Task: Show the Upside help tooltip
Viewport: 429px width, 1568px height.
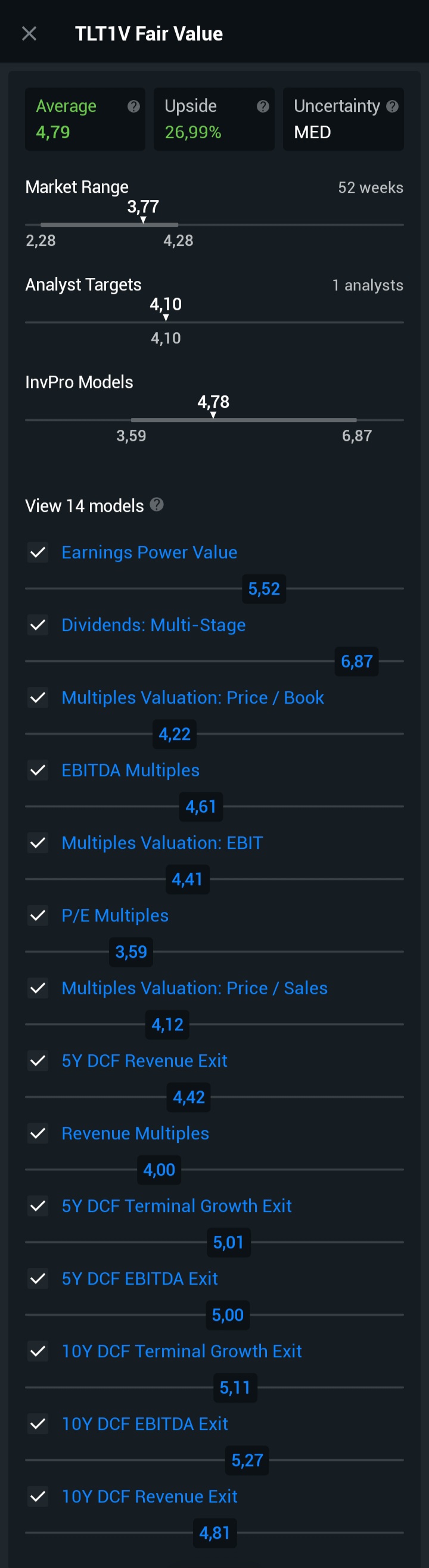Action: tap(263, 107)
